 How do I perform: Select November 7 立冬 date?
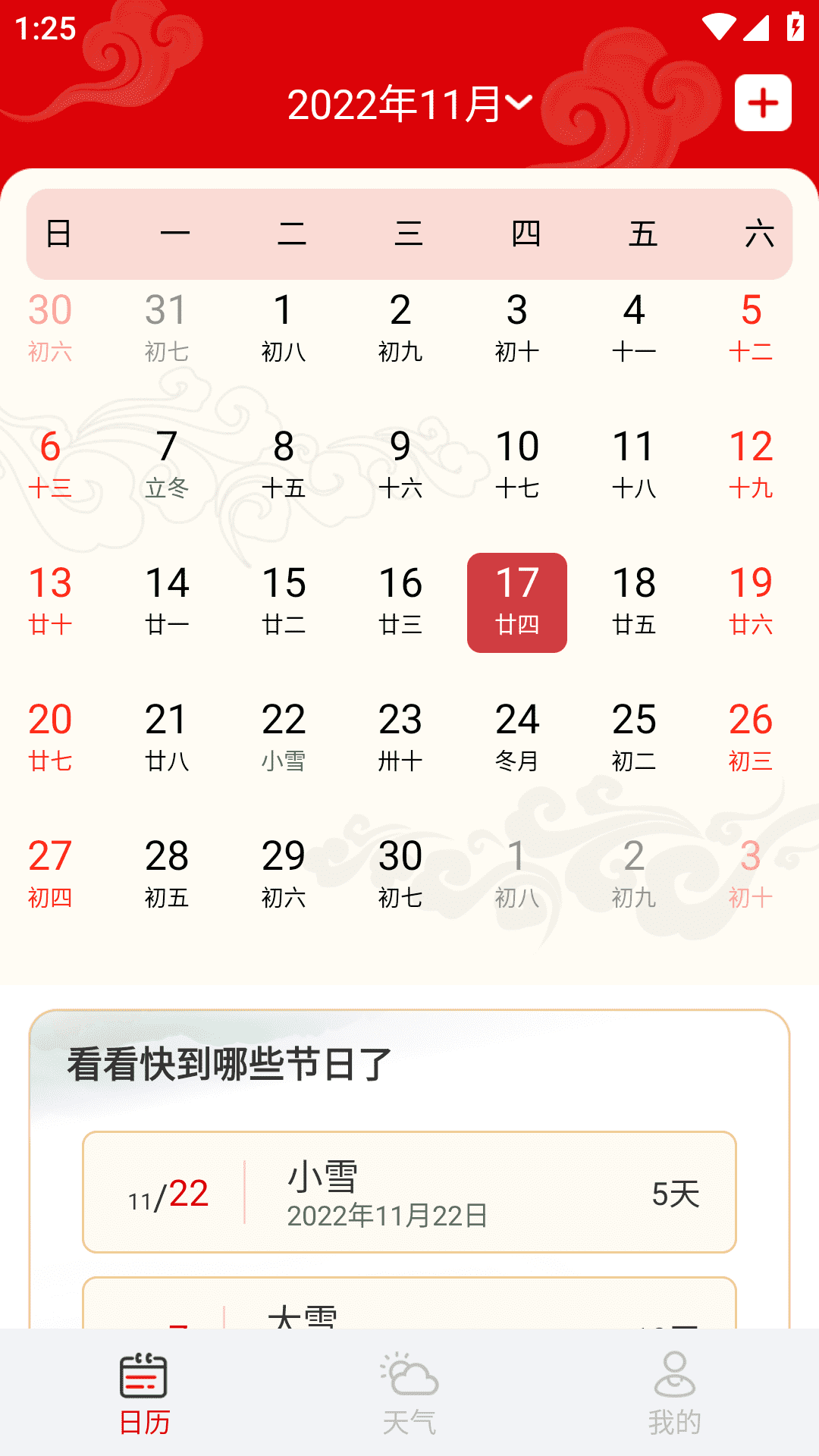(167, 465)
